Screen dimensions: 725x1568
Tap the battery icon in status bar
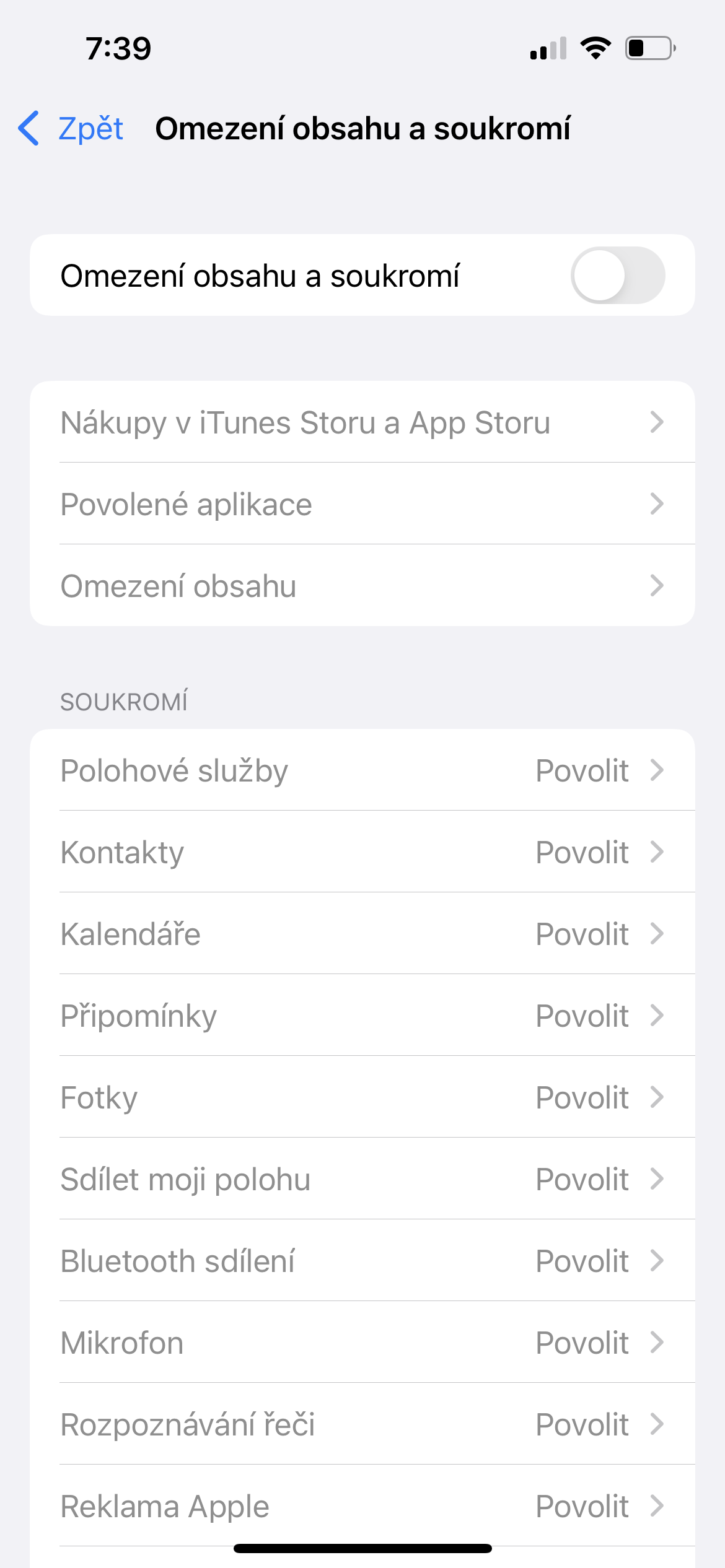(647, 48)
